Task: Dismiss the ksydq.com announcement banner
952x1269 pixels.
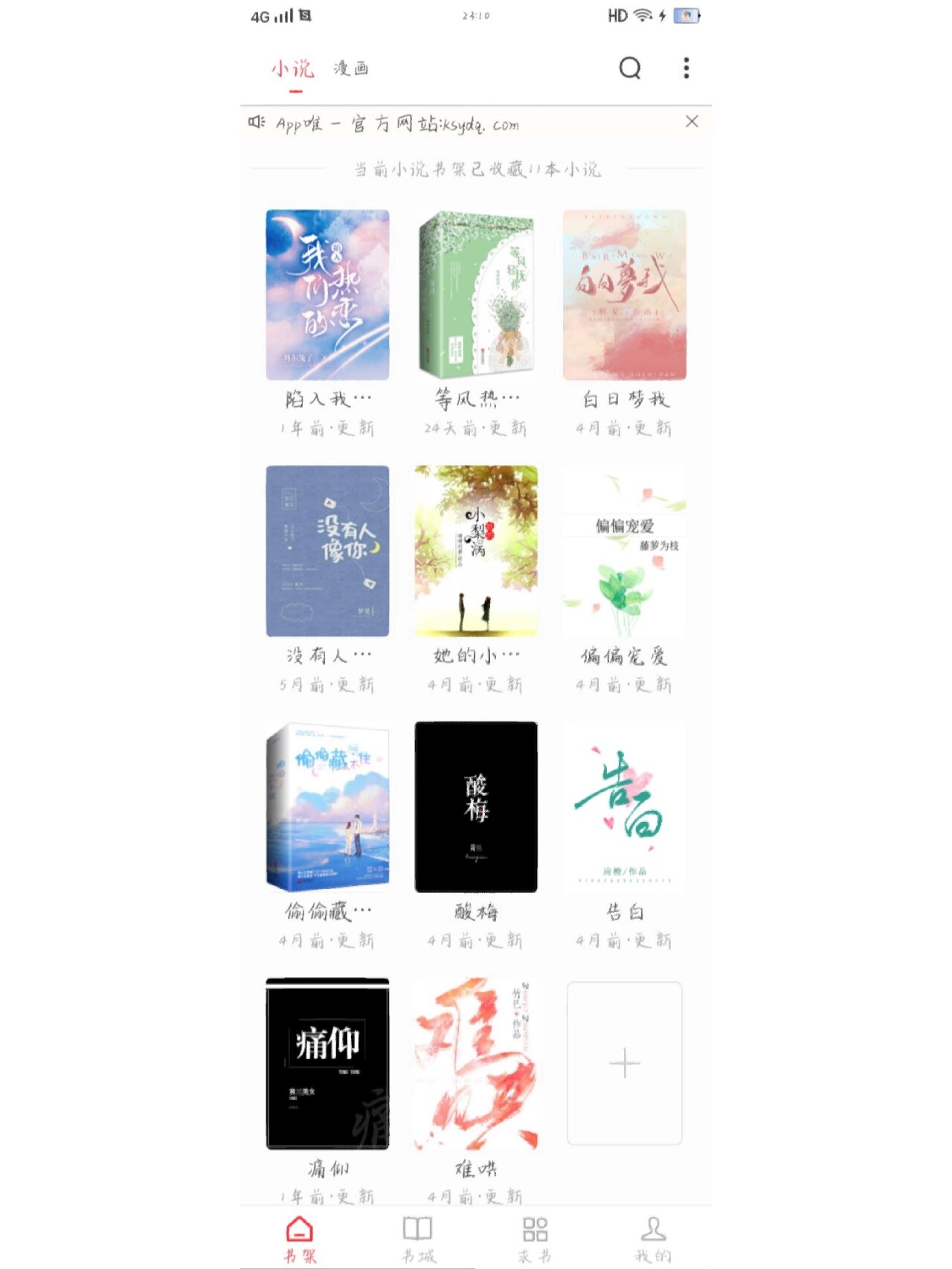Action: (691, 121)
